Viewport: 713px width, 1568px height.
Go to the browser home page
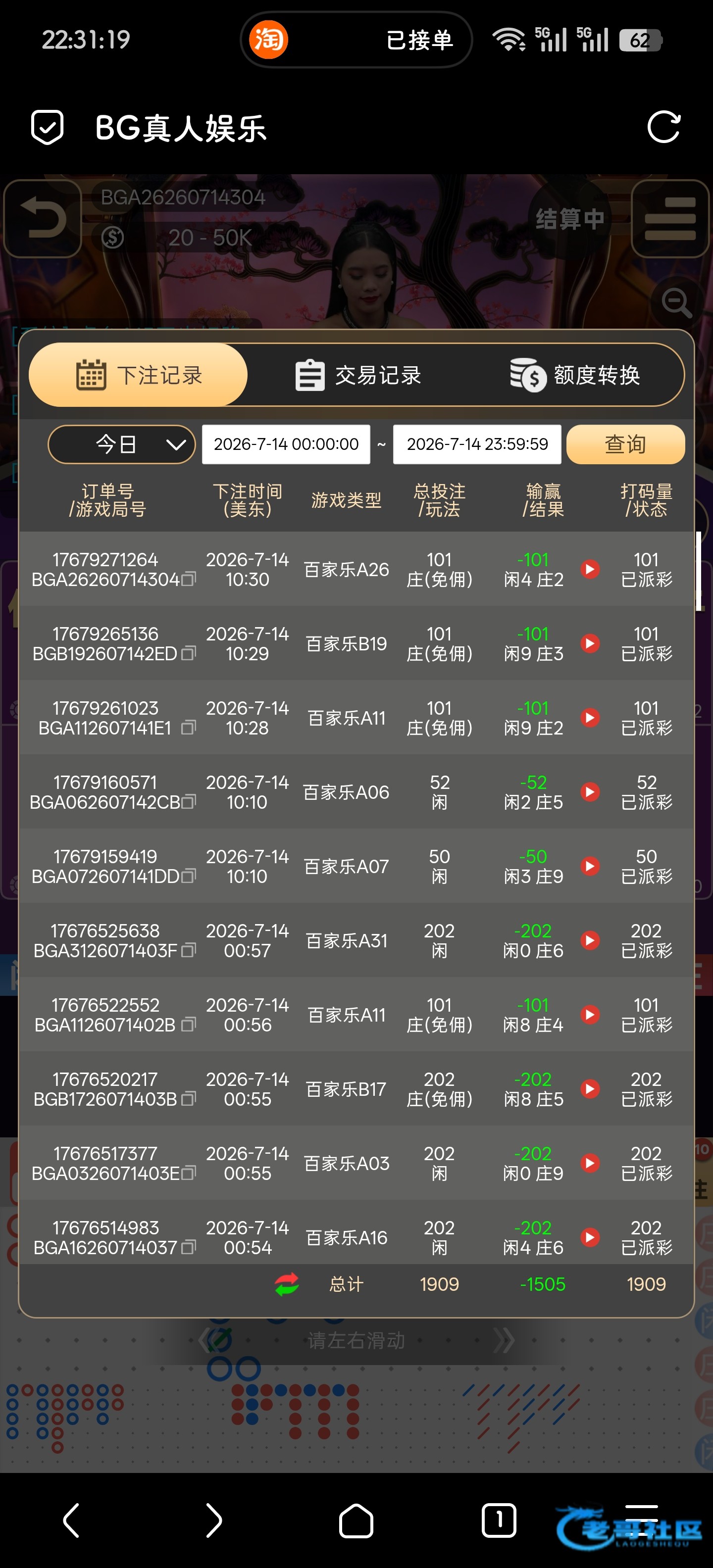[356, 1520]
